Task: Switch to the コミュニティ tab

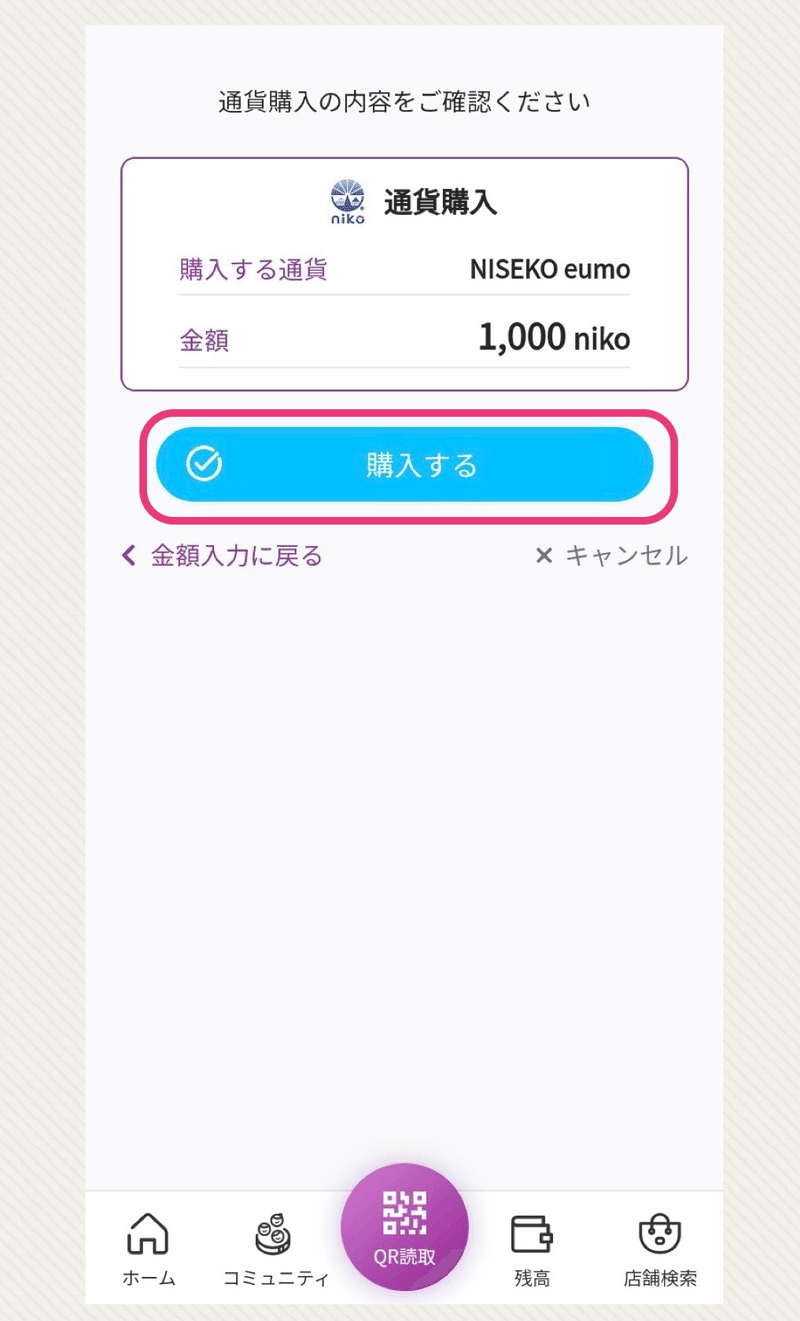Action: point(276,1249)
